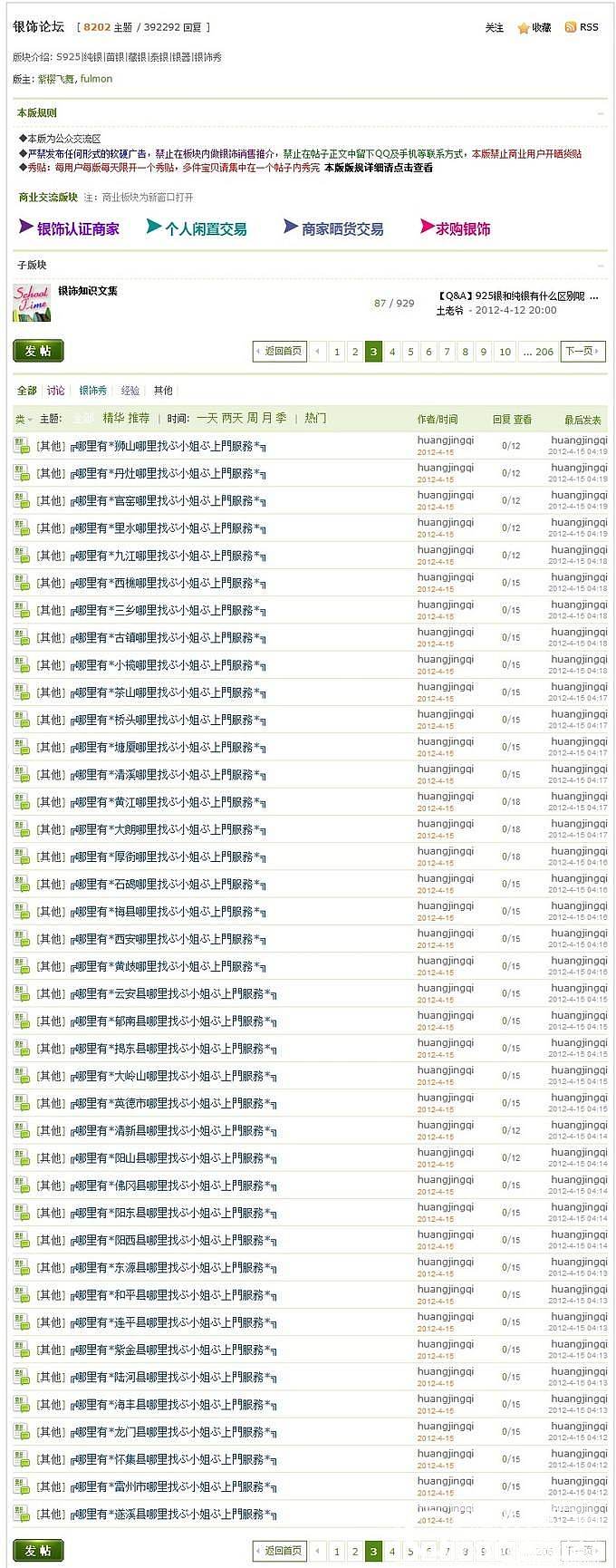Follow this forum via 关注
The width and height of the screenshot is (616, 1568).
click(x=494, y=27)
